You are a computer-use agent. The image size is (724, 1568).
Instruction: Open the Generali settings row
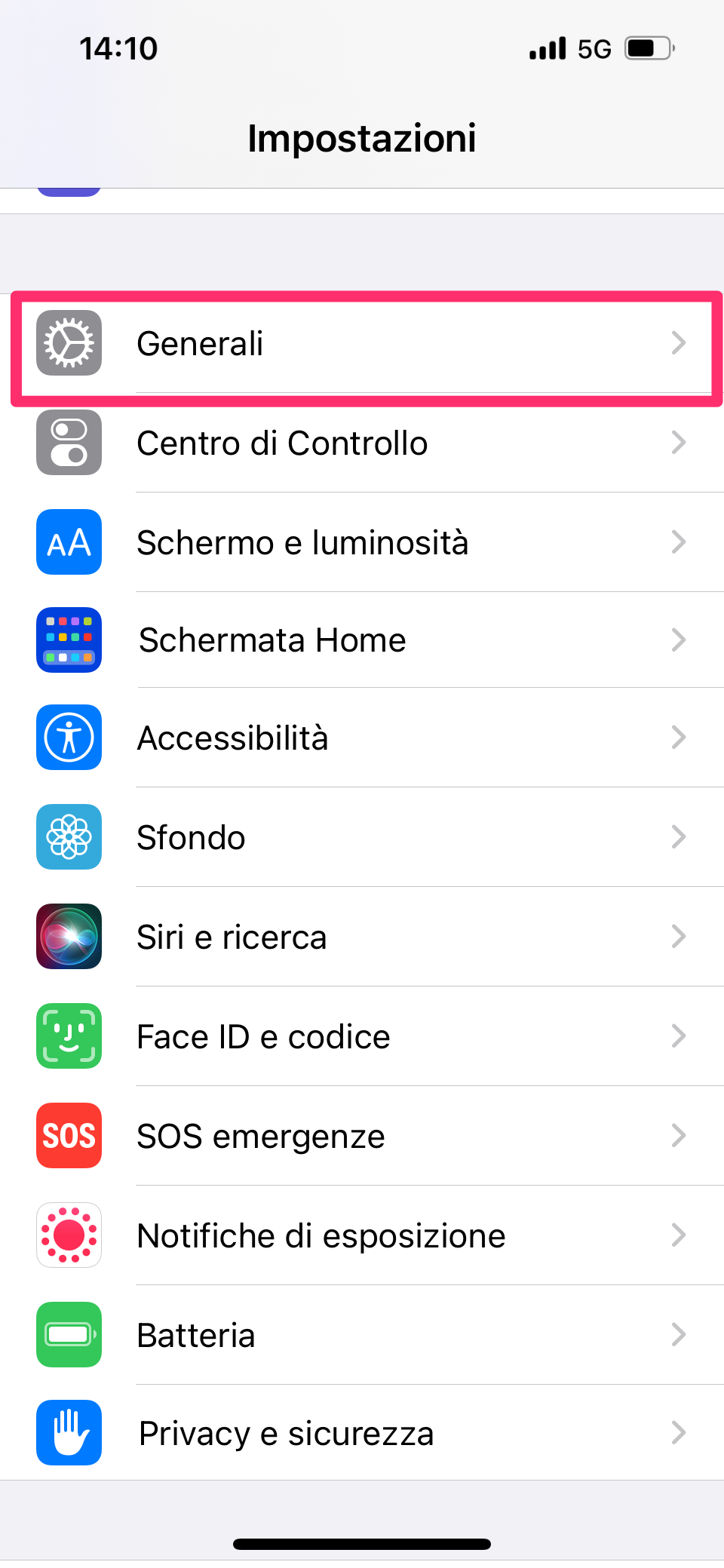coord(362,344)
